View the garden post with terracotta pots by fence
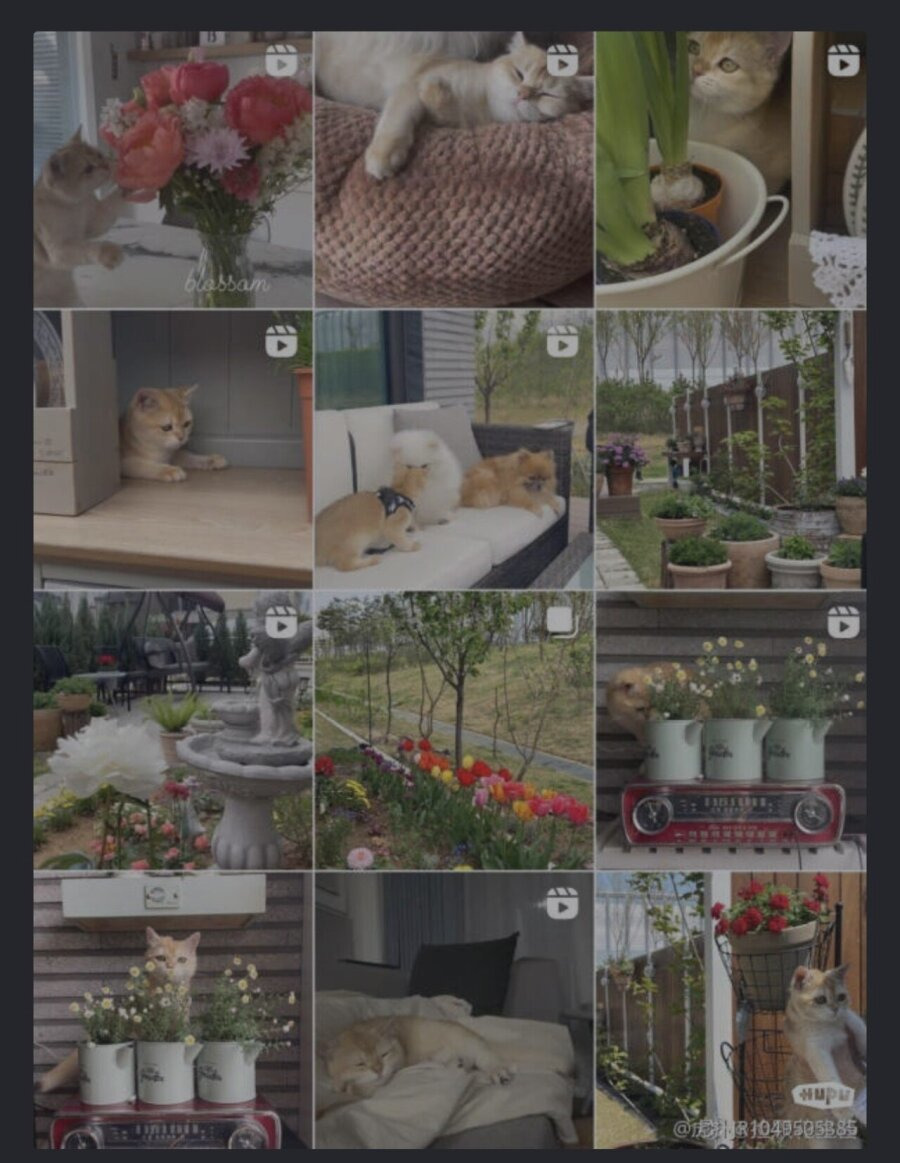Image resolution: width=900 pixels, height=1163 pixels. point(731,449)
